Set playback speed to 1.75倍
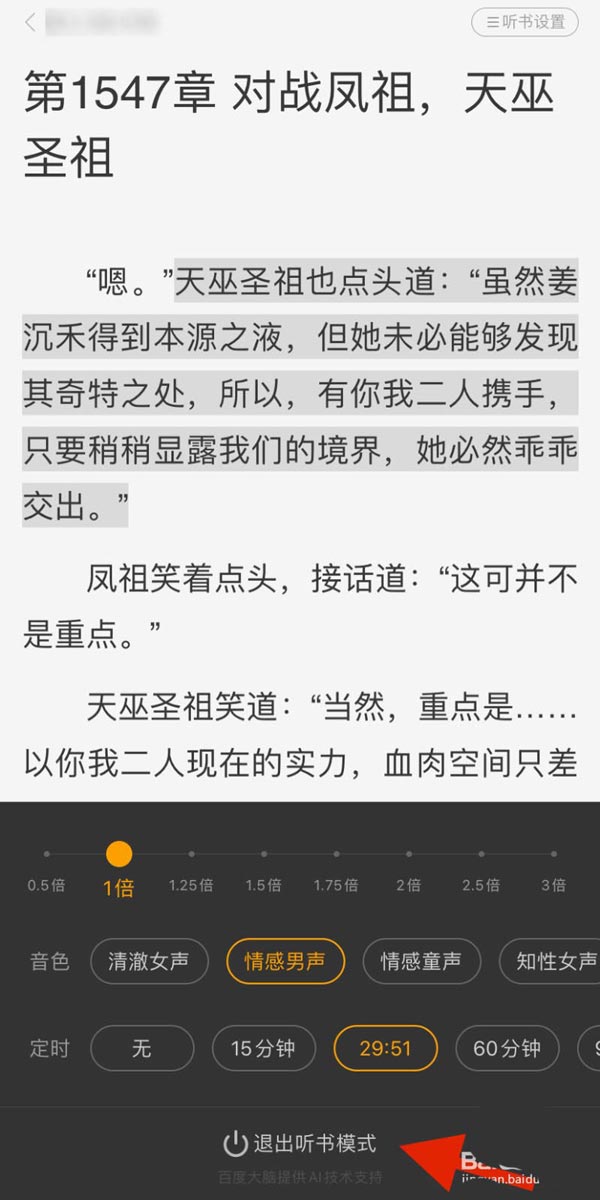This screenshot has height=1200, width=600. click(x=336, y=855)
